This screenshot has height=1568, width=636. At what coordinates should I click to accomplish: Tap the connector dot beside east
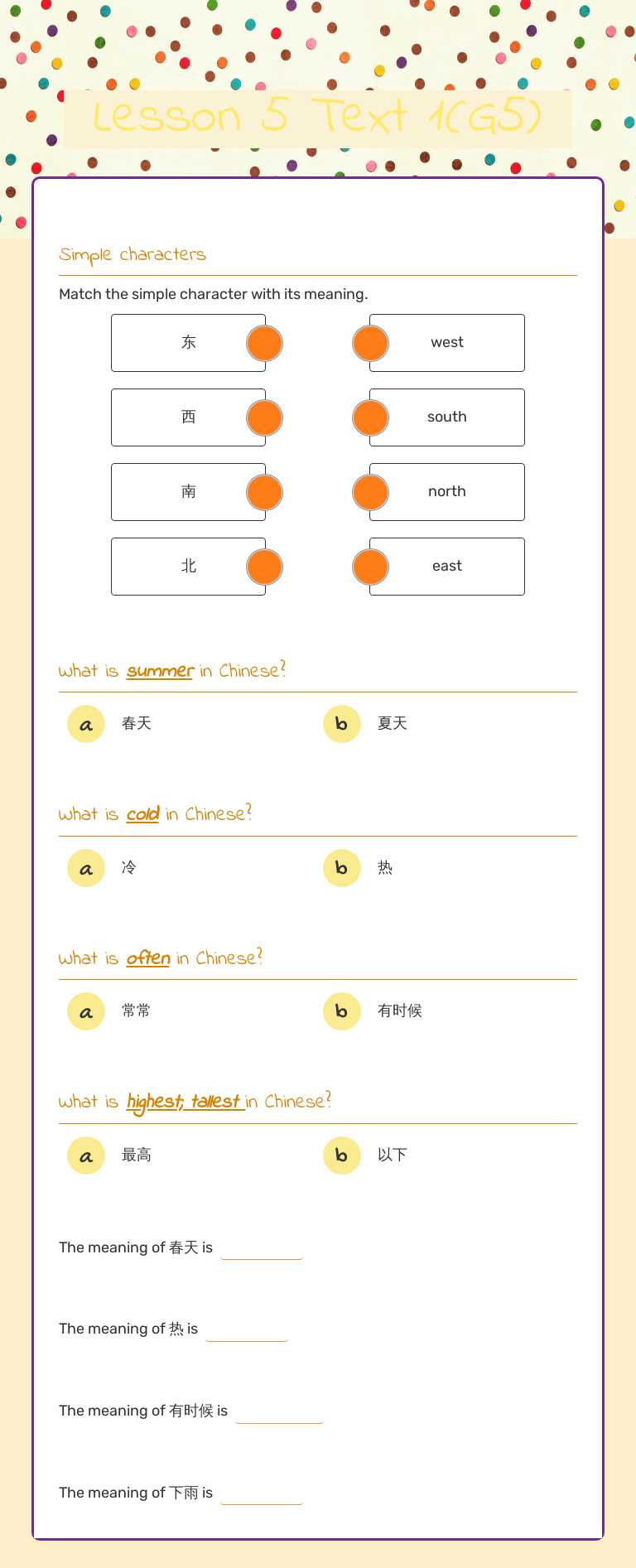pyautogui.click(x=371, y=567)
